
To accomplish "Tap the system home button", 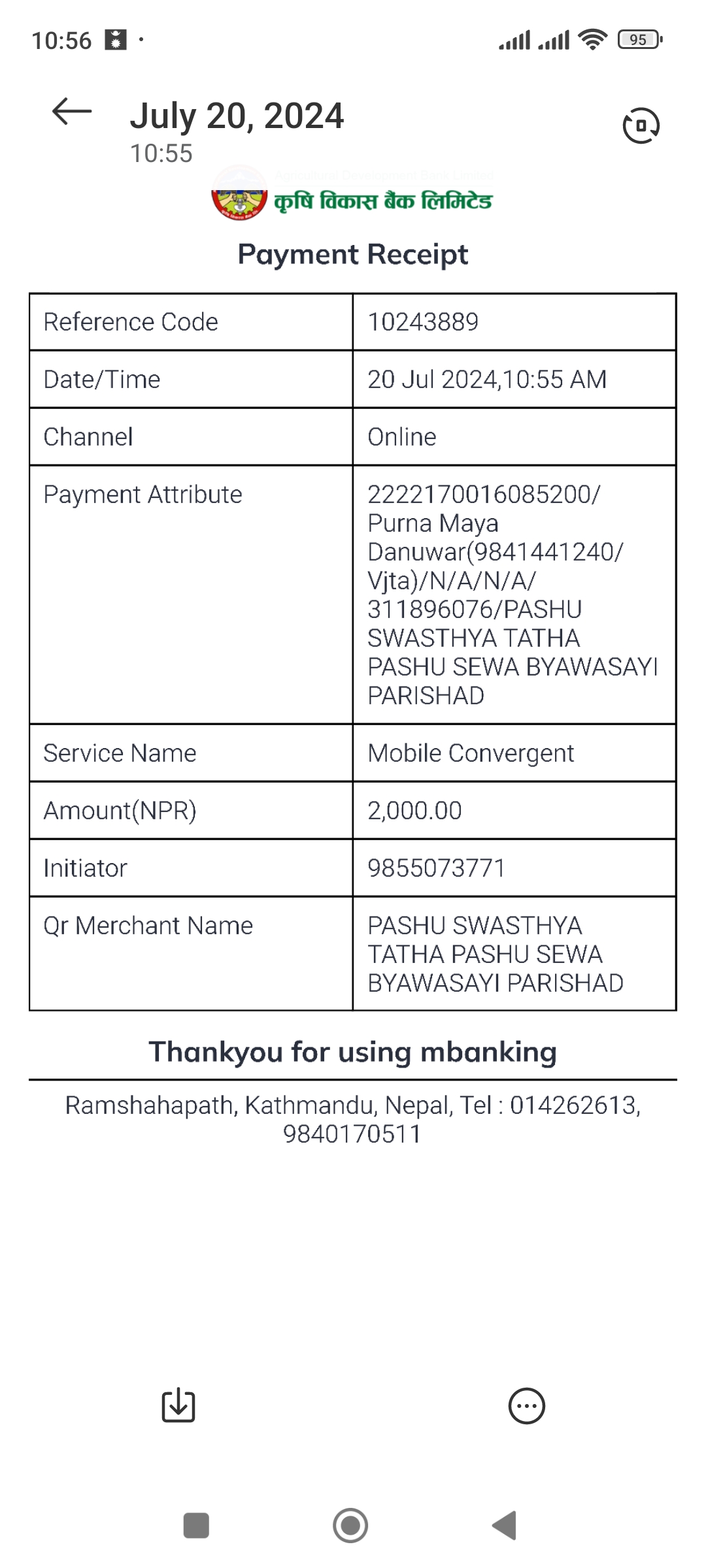I will (350, 1526).
